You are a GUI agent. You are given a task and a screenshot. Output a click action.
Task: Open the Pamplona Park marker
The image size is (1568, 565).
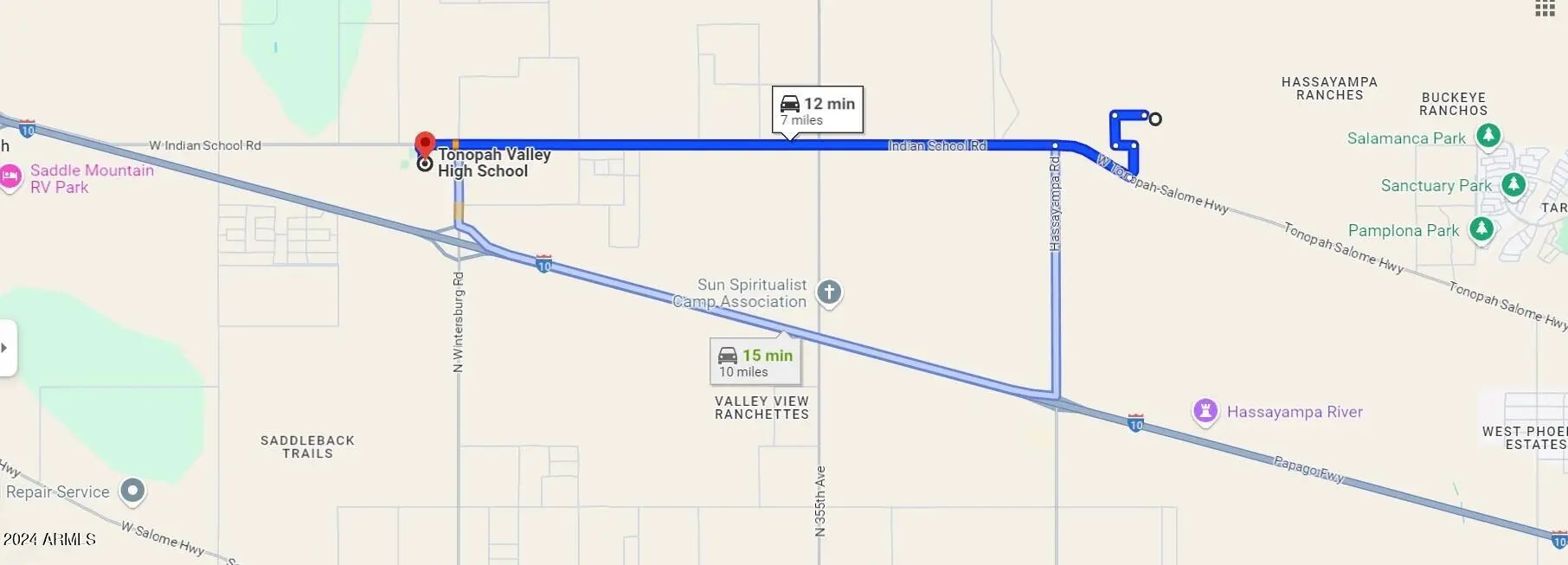[1481, 229]
